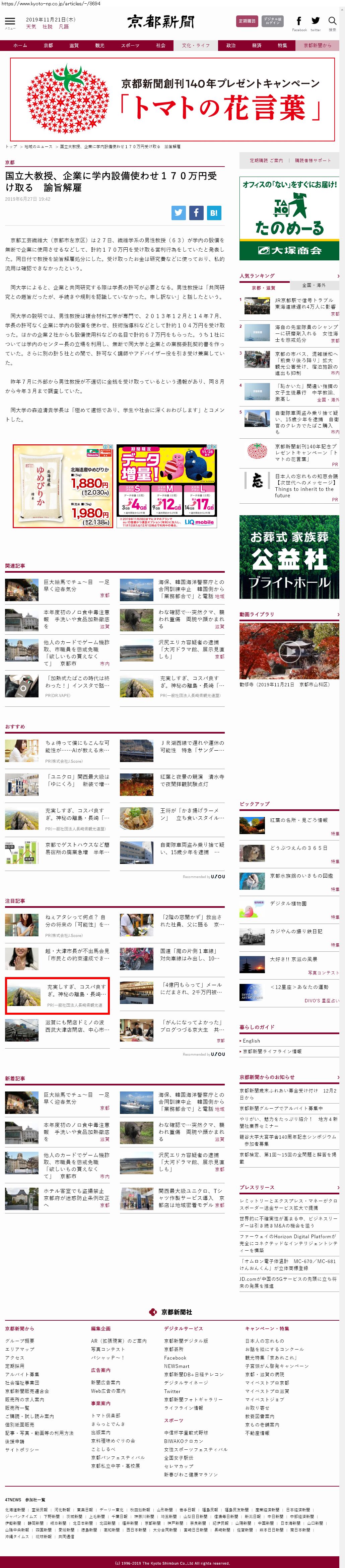Open the hamburger menu
The image size is (345, 1568).
point(9,22)
